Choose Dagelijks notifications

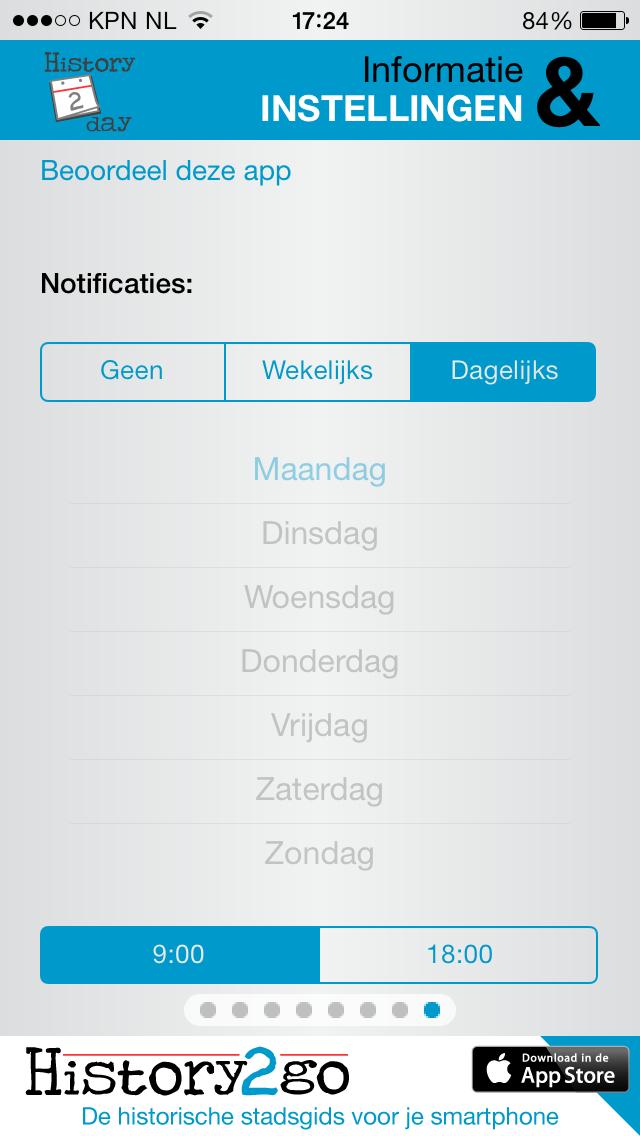tap(504, 371)
